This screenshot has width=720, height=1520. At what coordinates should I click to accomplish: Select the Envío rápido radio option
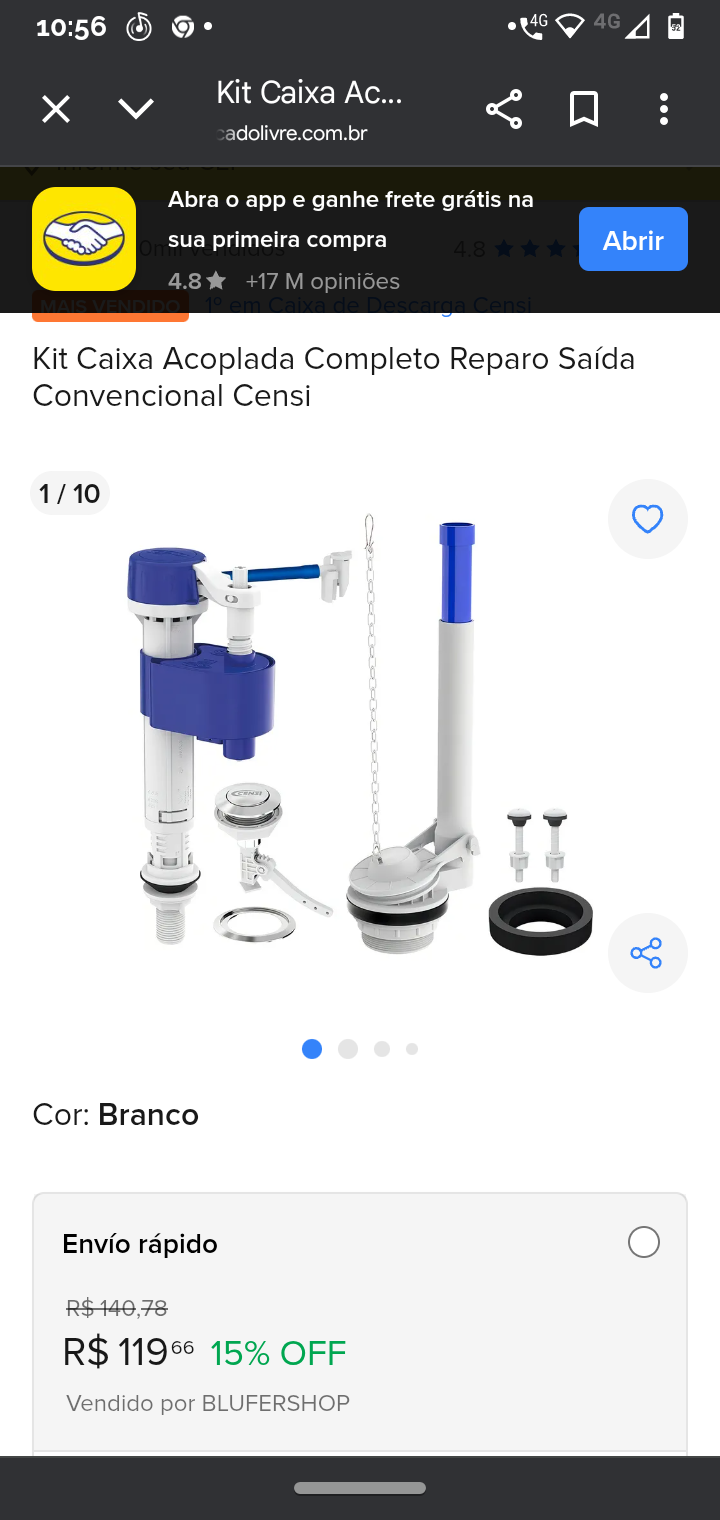pos(644,1242)
